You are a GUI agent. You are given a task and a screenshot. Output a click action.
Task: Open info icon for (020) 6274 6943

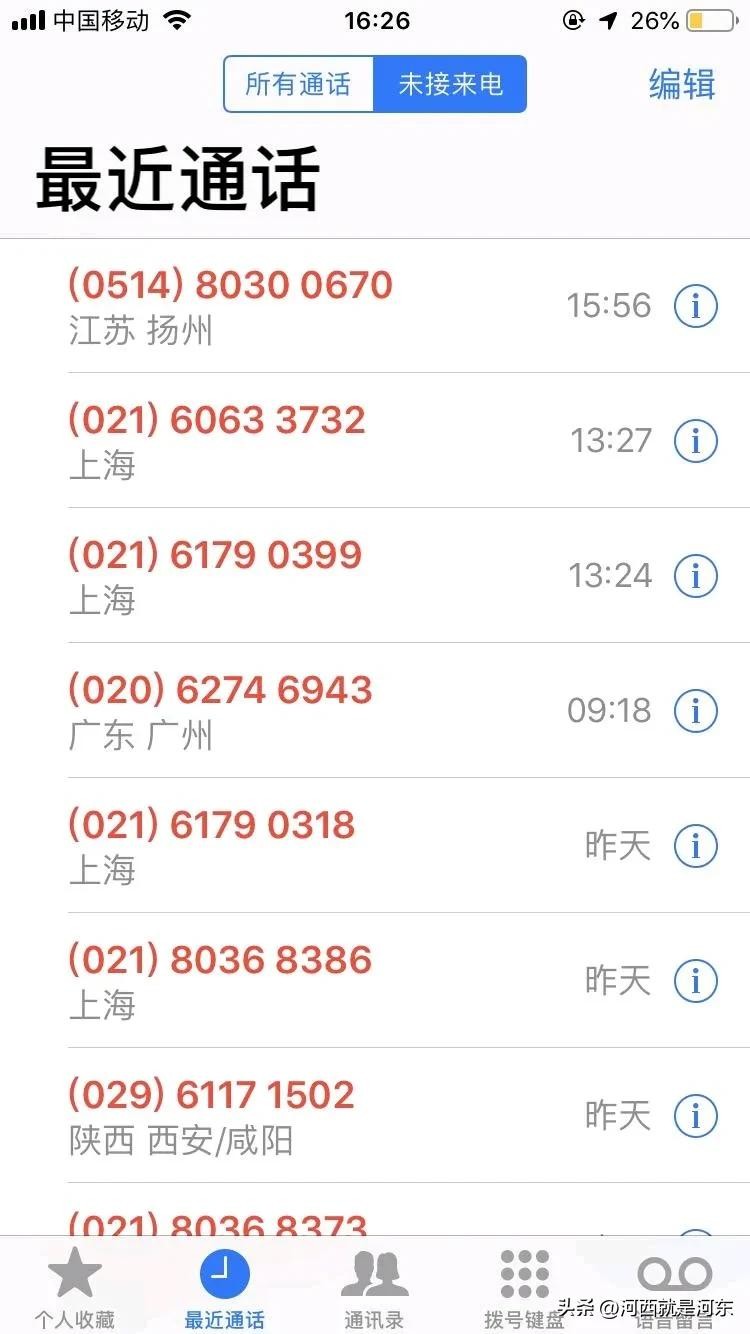[x=696, y=711]
